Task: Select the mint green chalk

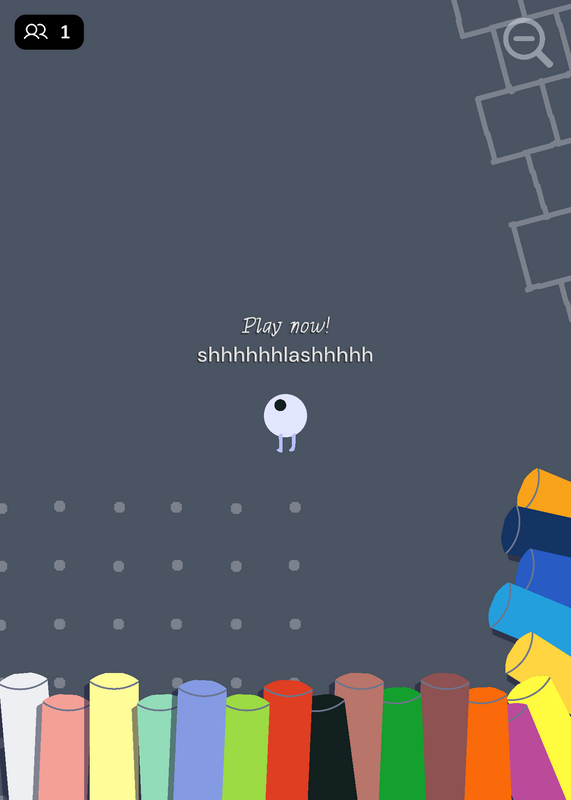Action: pyautogui.click(x=156, y=747)
